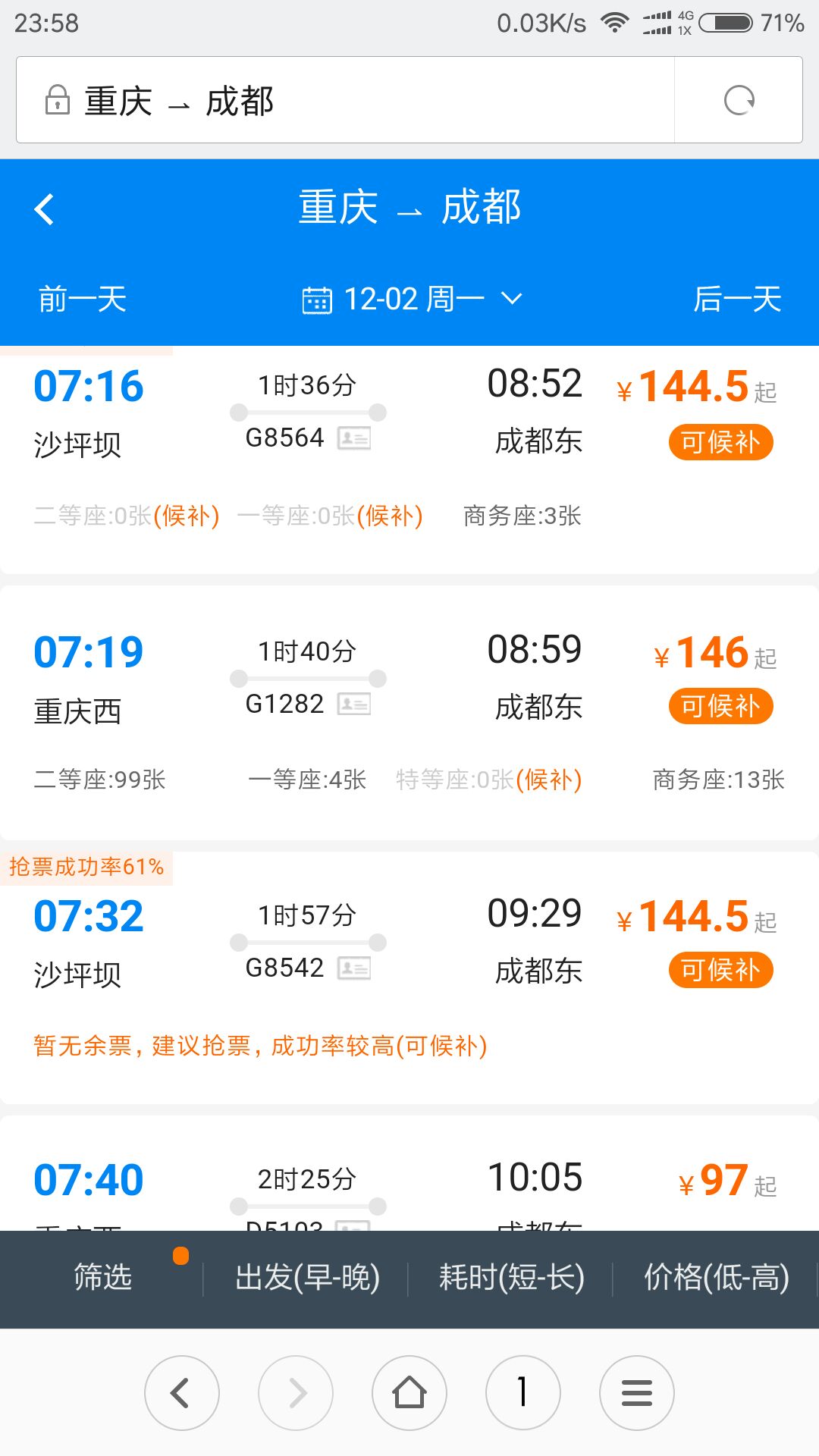Tap the browser address bar 重庆→成都
This screenshot has height=1456, width=819.
pos(345,100)
